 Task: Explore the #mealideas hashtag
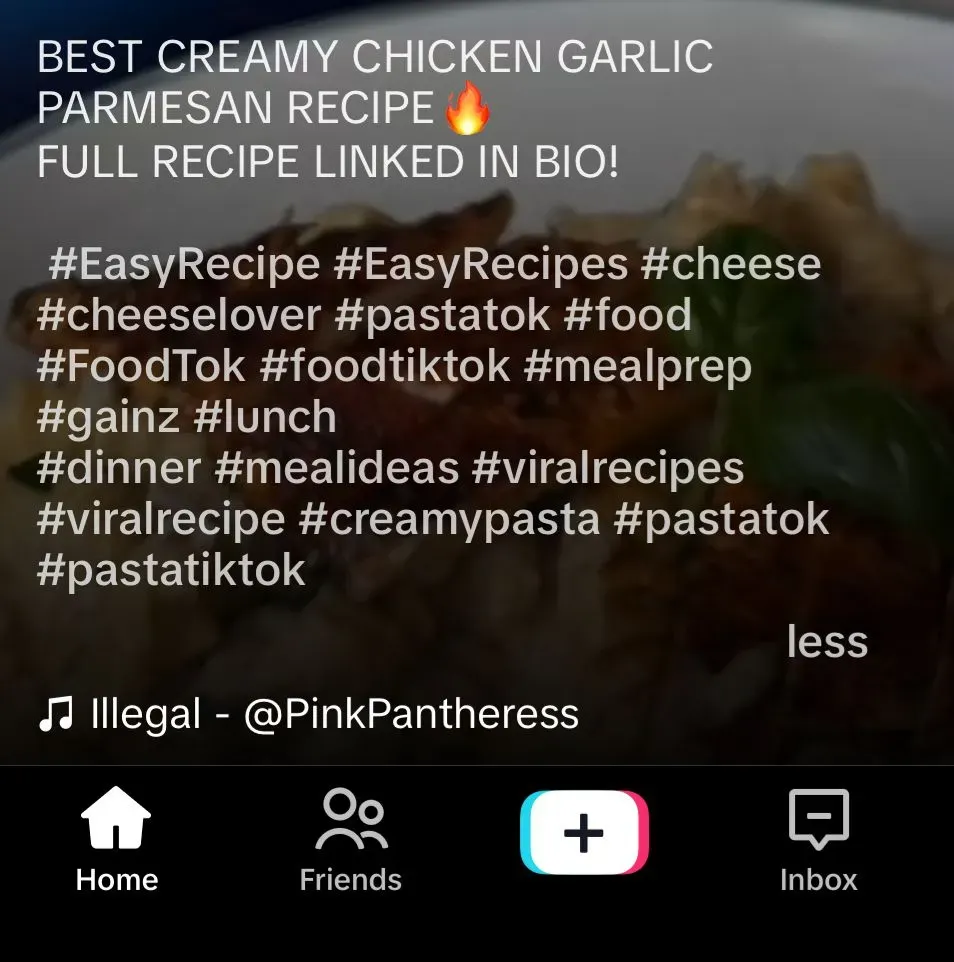(337, 468)
